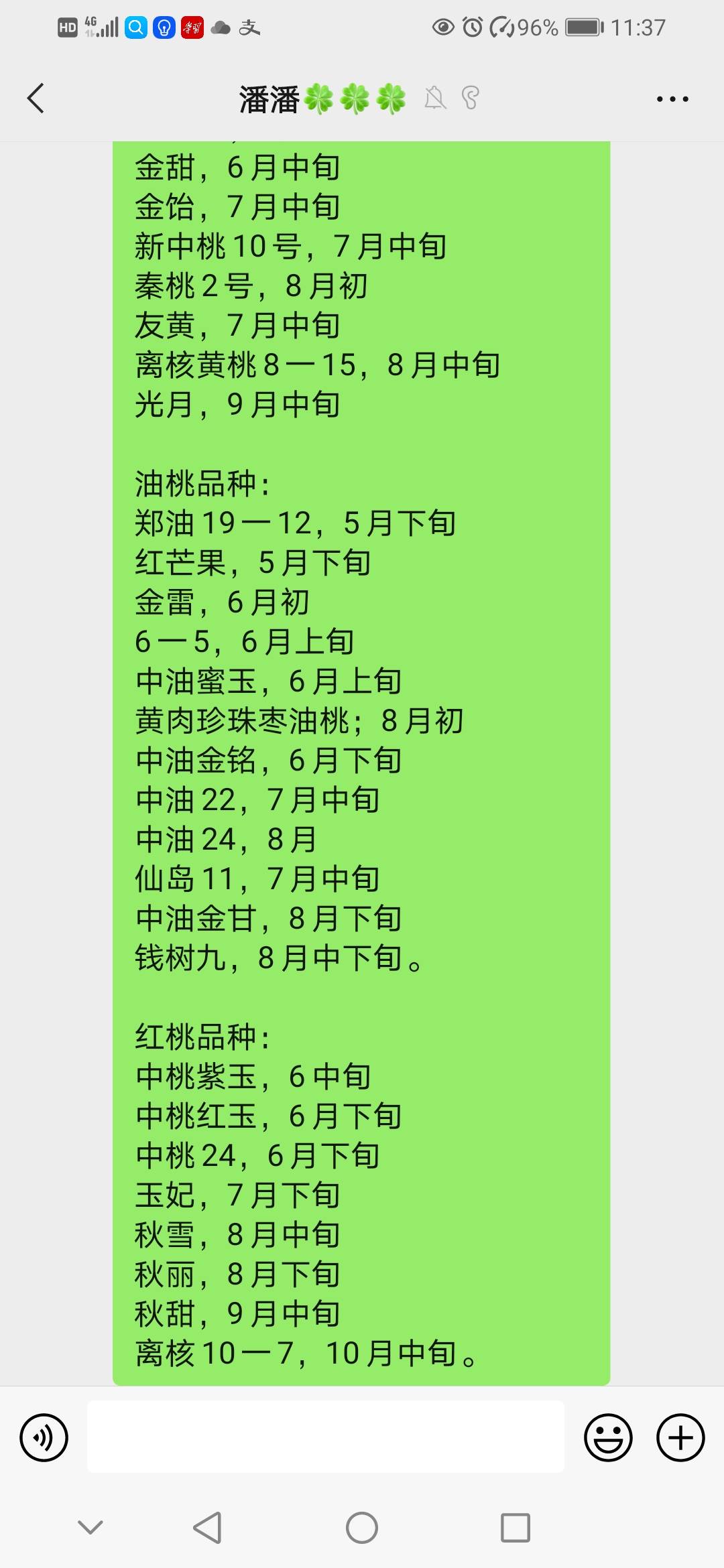Go back to the chat list
The image size is (724, 1568).
pos(36,99)
